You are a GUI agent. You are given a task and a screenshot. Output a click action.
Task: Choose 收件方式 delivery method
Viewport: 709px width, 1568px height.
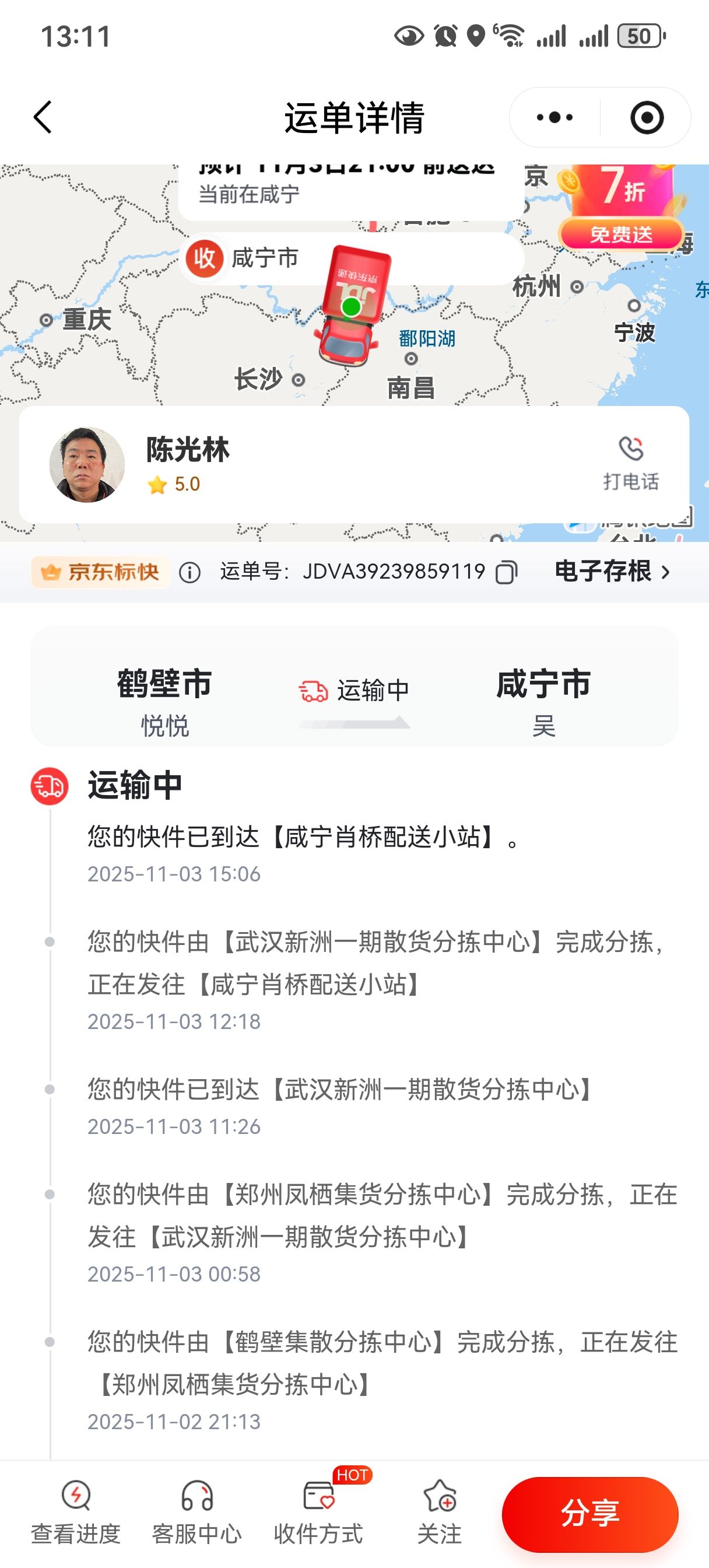(x=318, y=1511)
